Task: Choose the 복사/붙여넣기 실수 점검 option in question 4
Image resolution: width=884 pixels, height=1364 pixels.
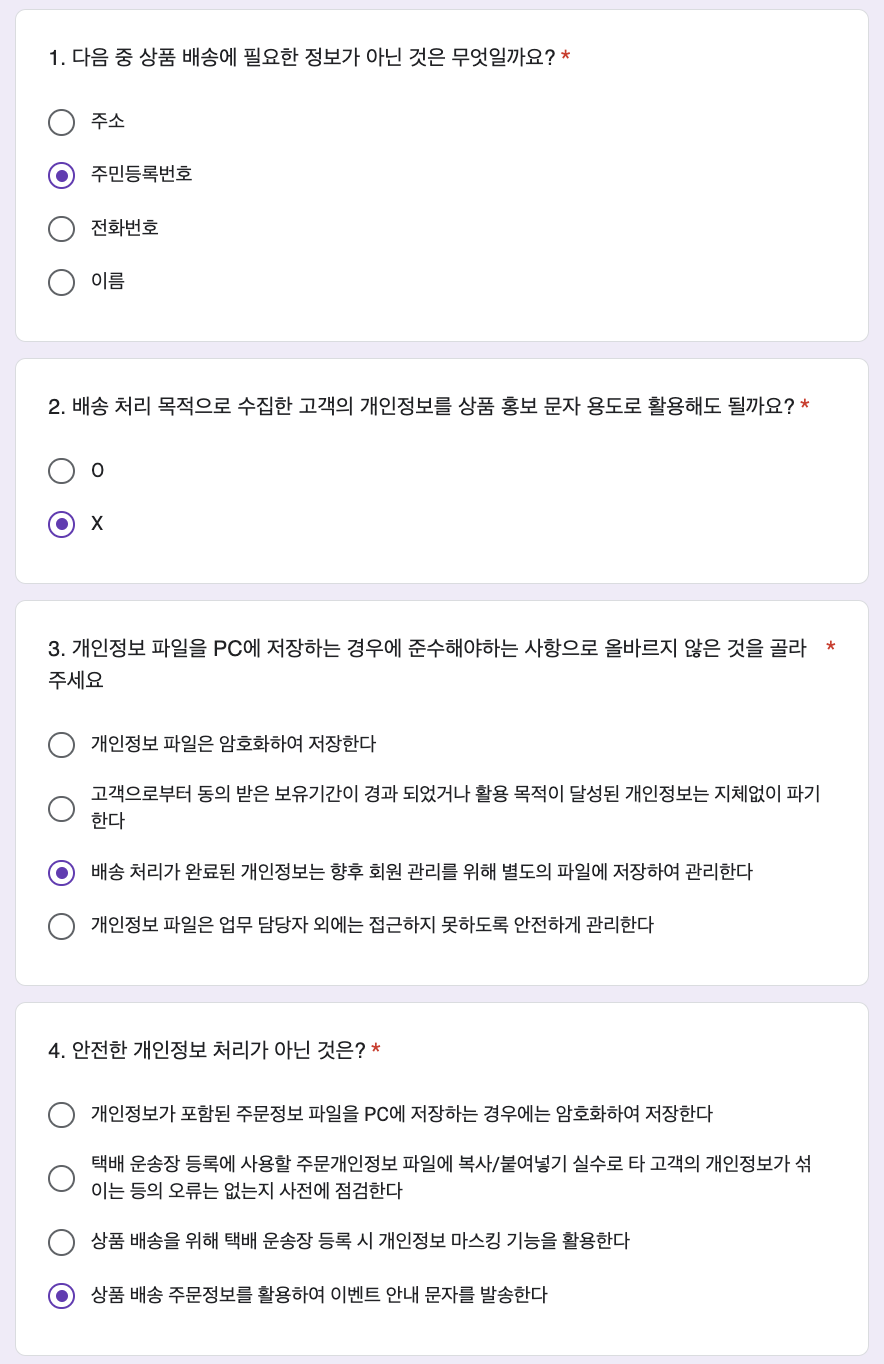Action: click(x=61, y=1179)
